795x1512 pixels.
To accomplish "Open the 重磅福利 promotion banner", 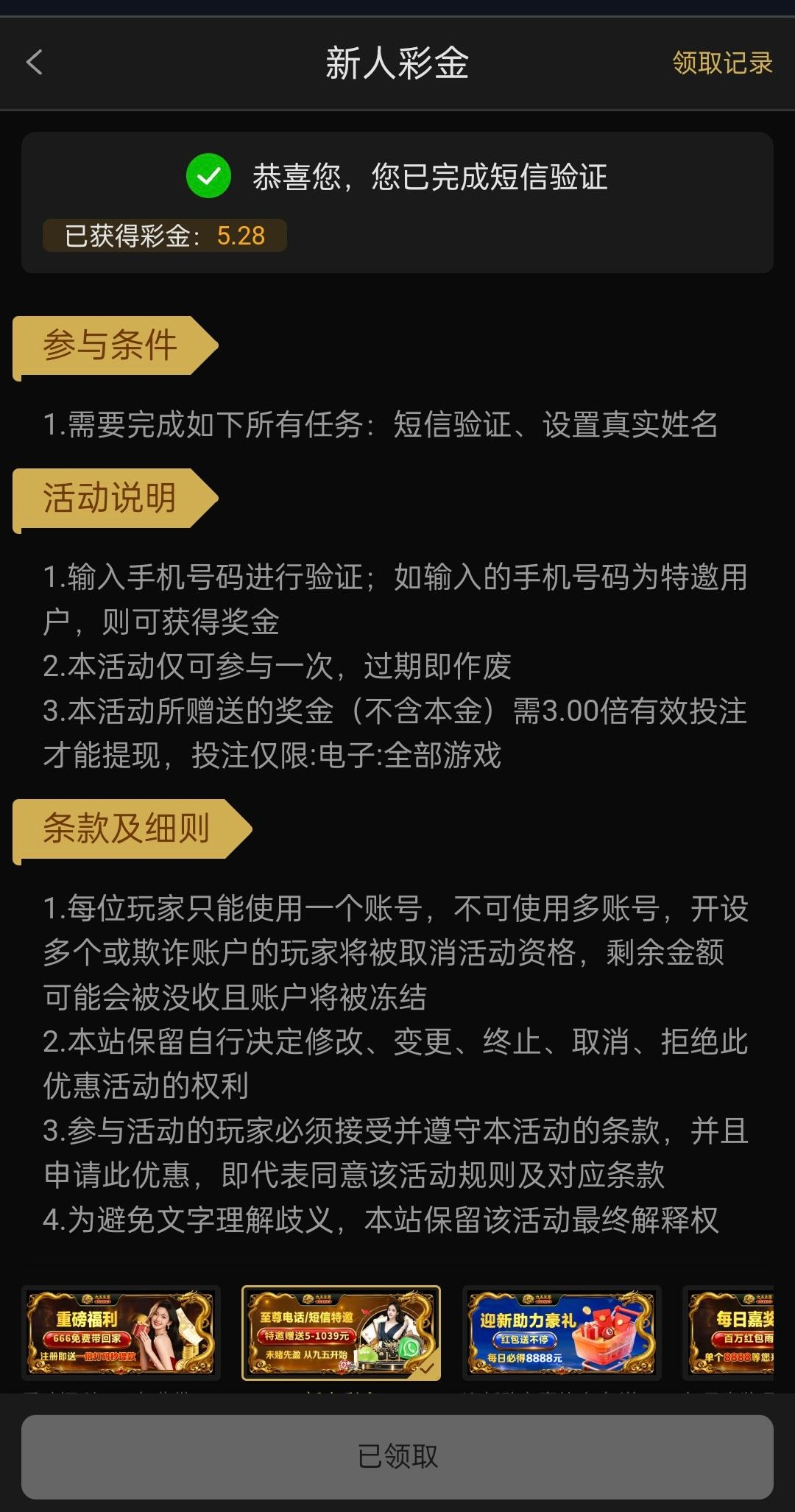I will [x=121, y=1333].
